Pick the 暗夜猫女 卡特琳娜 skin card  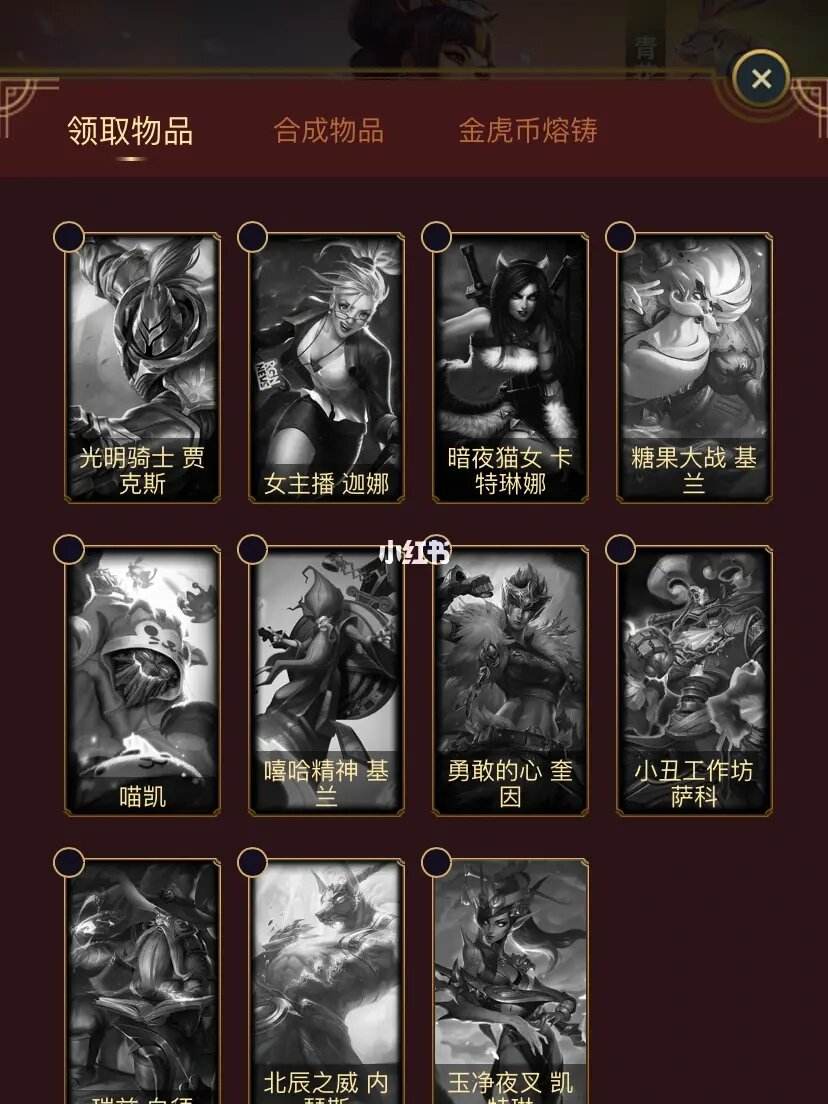(510, 367)
